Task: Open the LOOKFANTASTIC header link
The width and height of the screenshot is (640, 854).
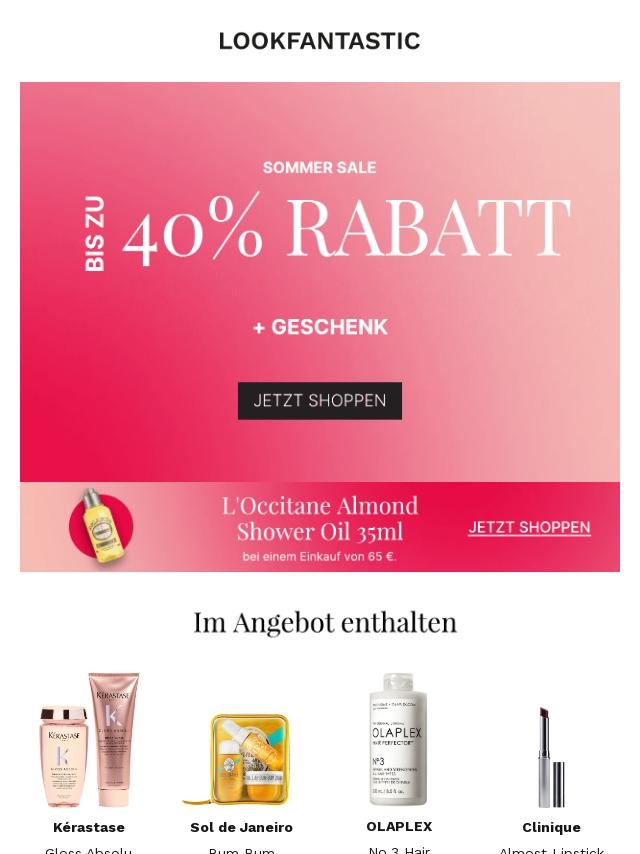Action: [x=319, y=41]
